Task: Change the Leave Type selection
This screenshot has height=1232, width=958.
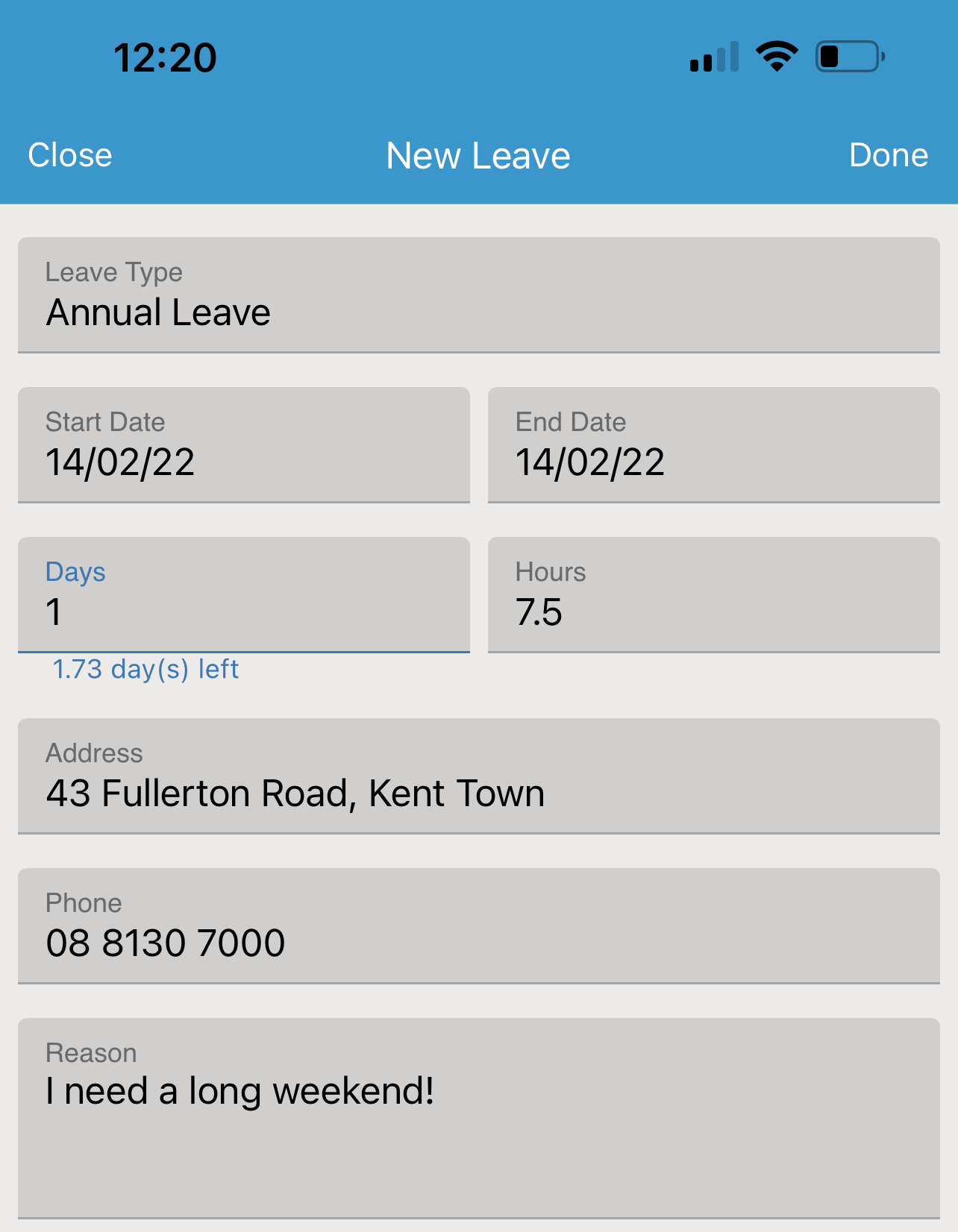Action: (x=478, y=295)
